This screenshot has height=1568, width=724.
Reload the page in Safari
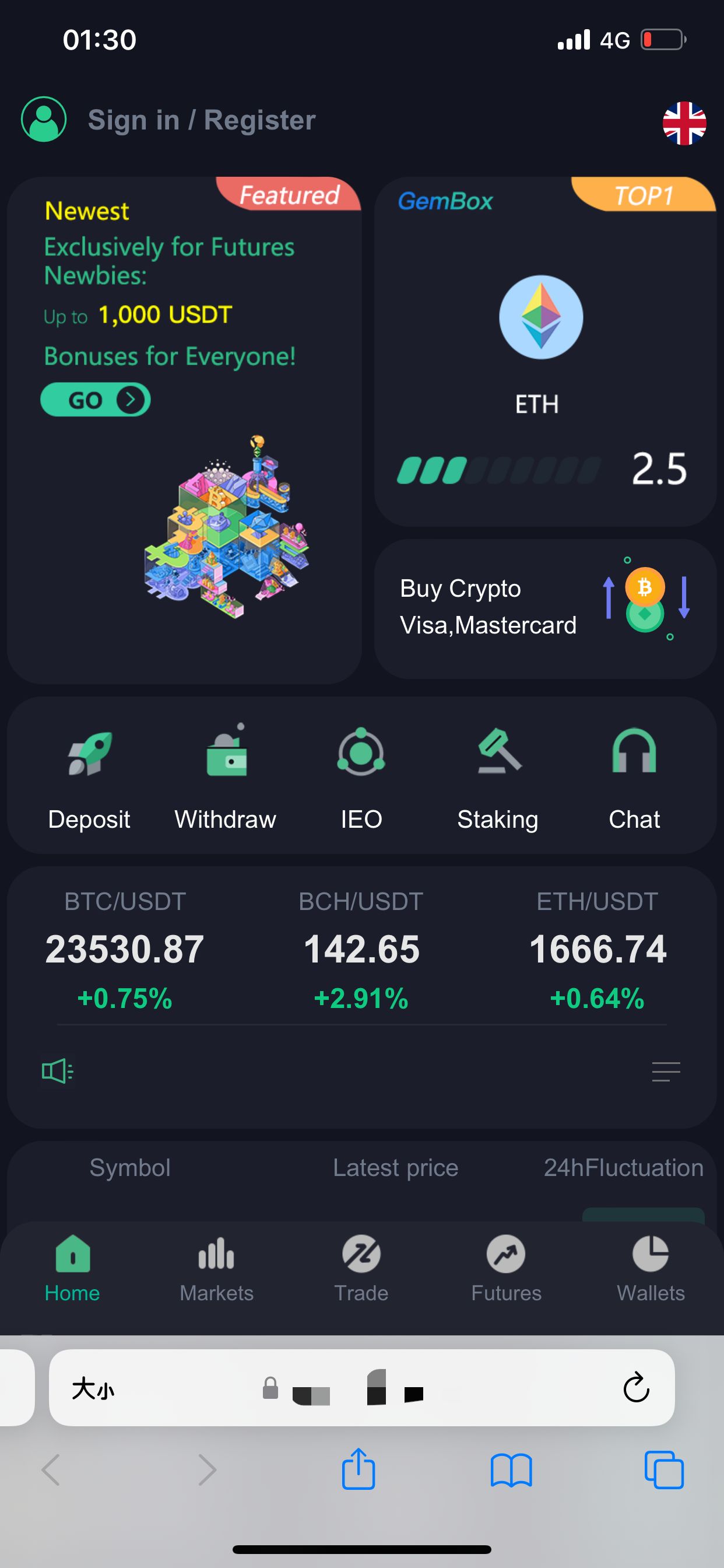(636, 1387)
